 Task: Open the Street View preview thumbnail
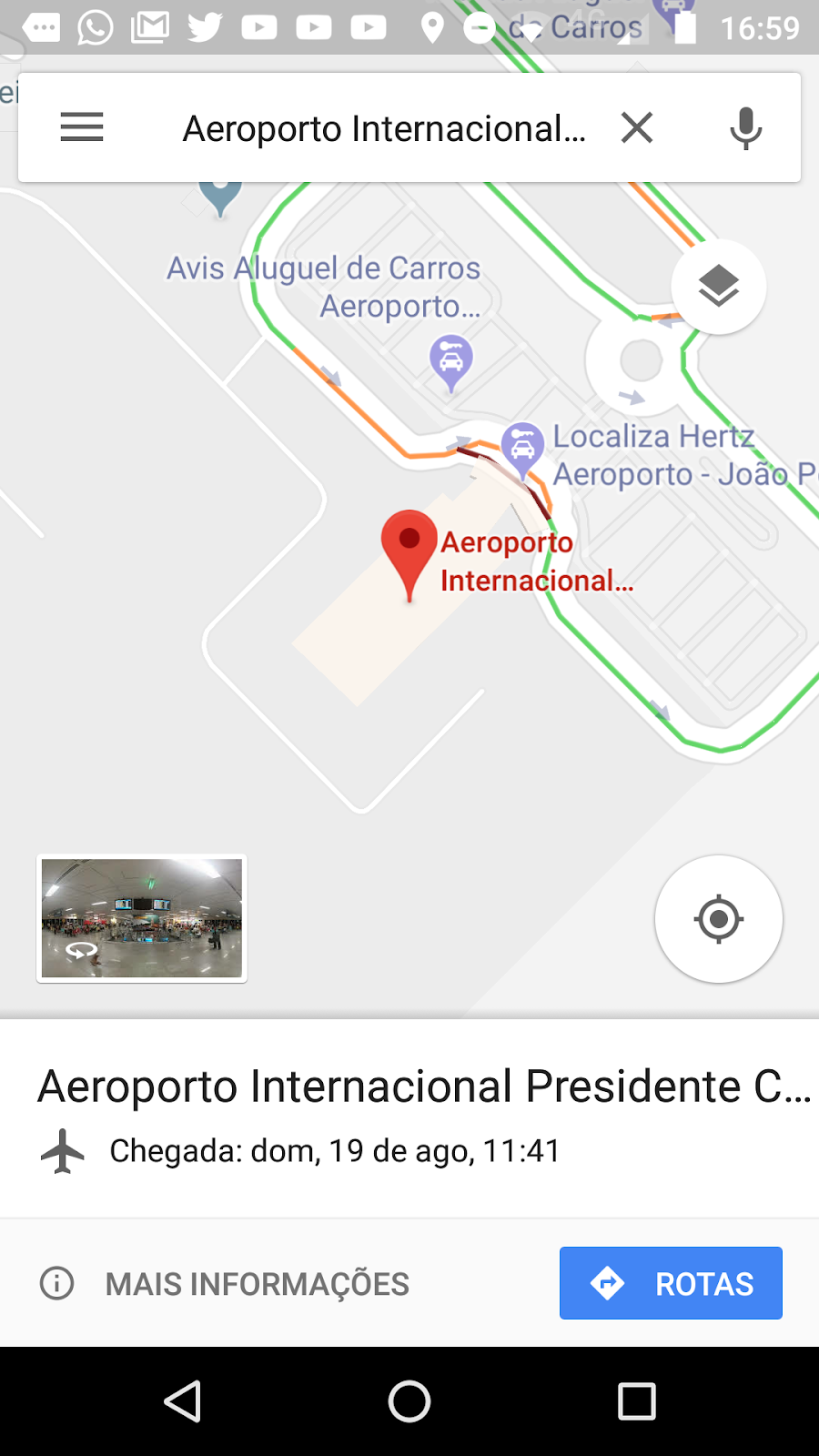pos(141,918)
